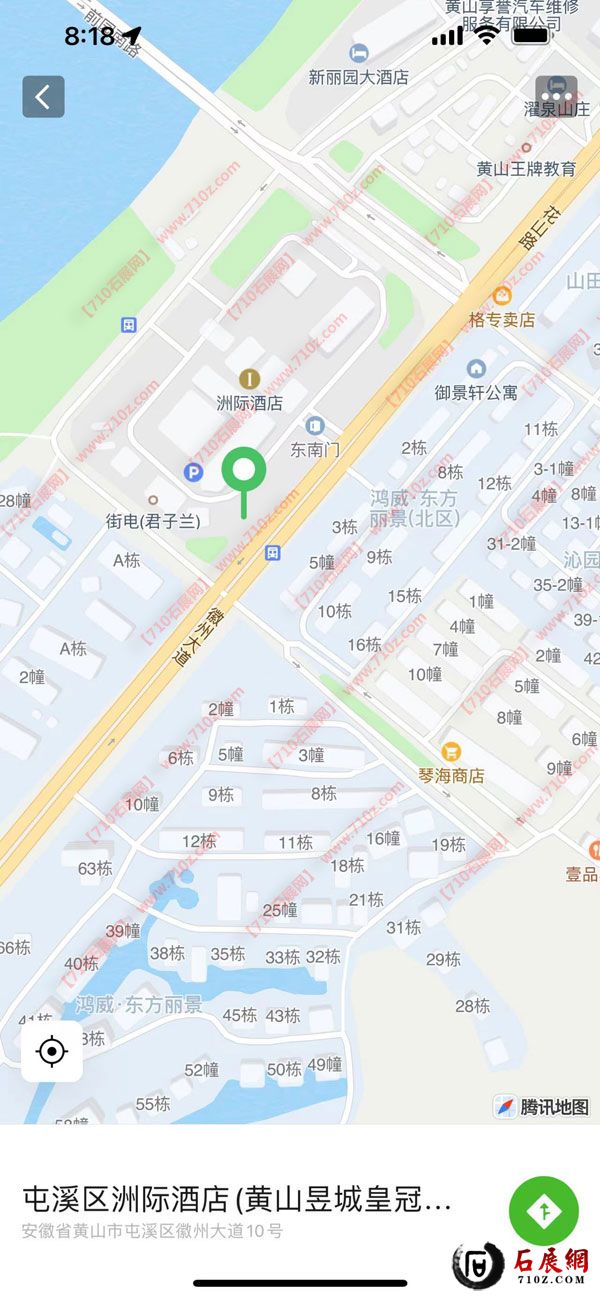Open the 琴海商店 shop point on map
The width and height of the screenshot is (600, 1298).
[x=452, y=751]
